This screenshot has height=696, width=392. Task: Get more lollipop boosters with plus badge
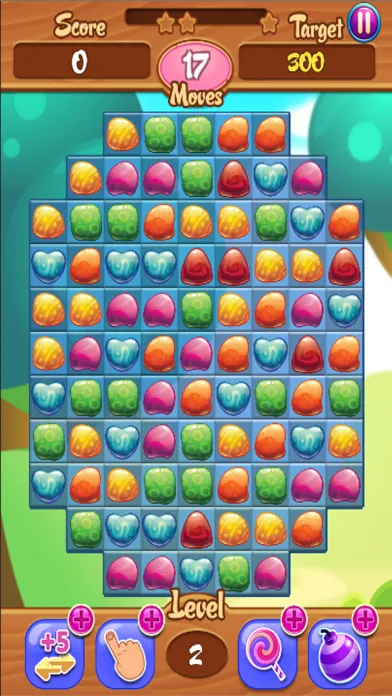[x=294, y=617]
